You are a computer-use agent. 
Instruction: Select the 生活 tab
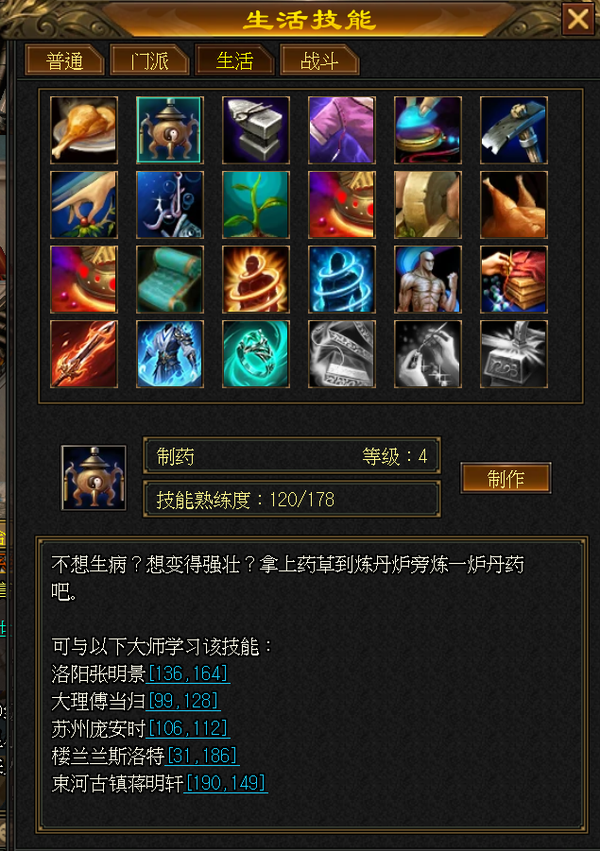click(234, 60)
